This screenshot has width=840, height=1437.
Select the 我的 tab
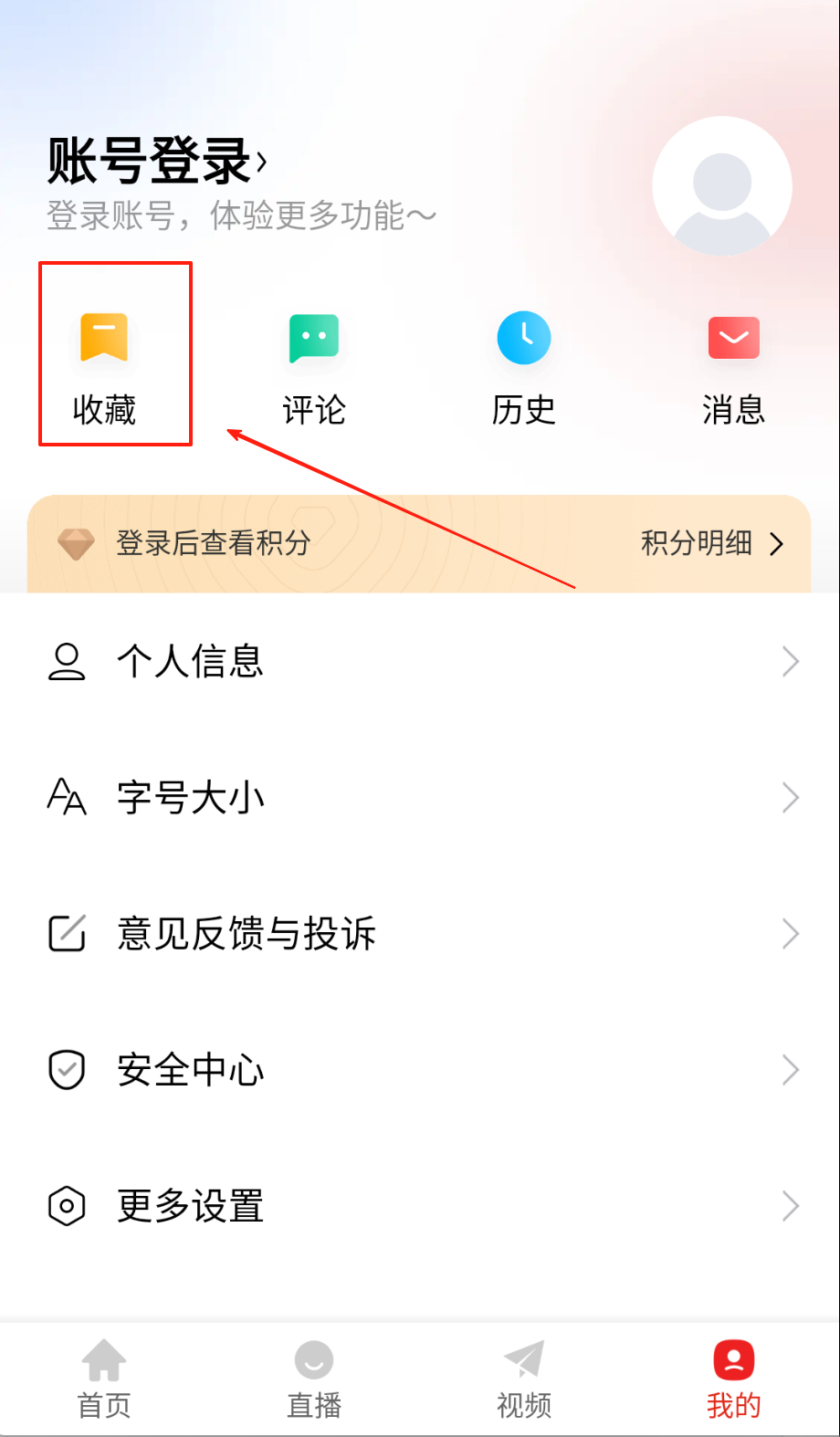pyautogui.click(x=733, y=1379)
